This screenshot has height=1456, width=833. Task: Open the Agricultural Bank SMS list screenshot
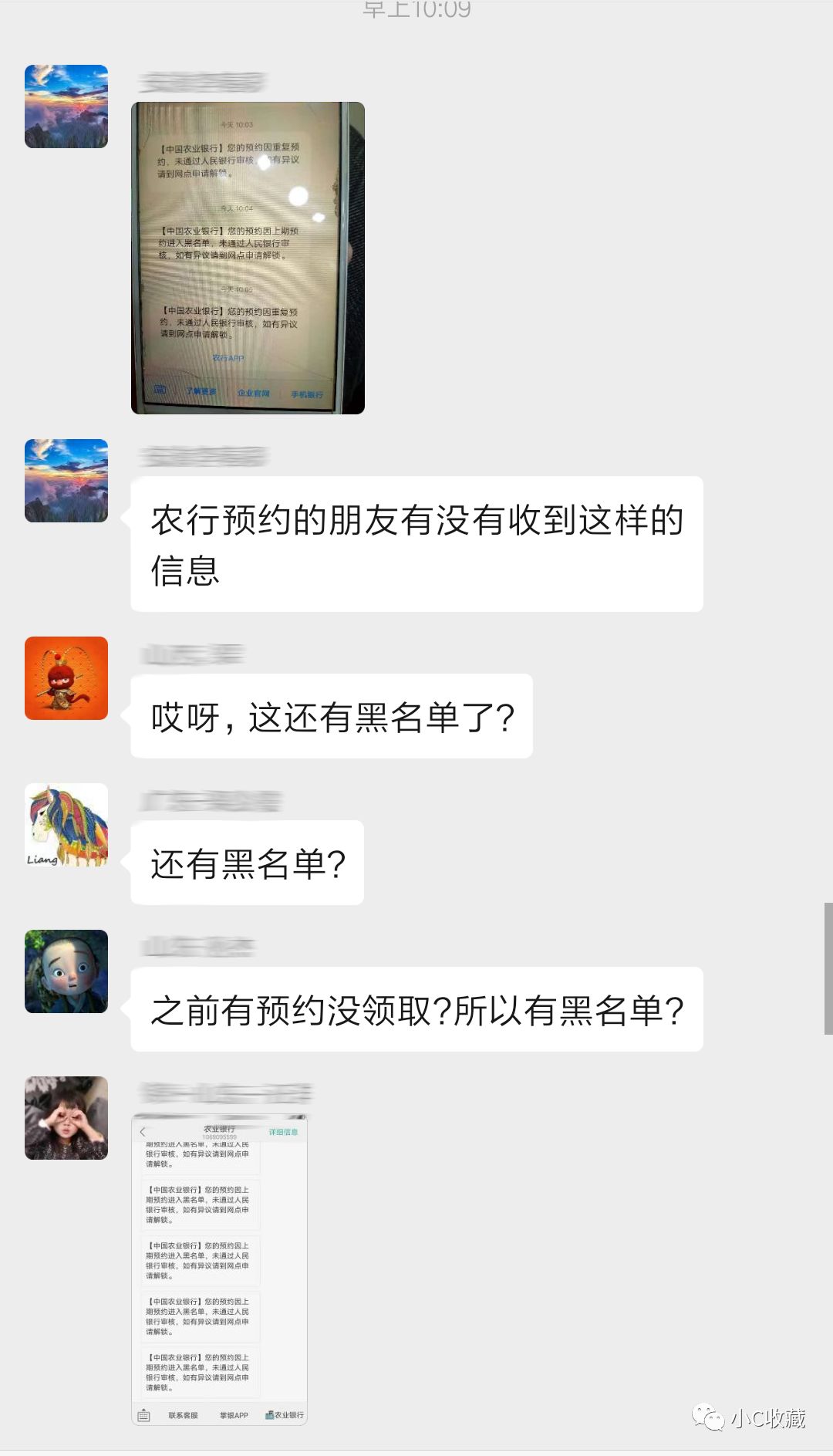pyautogui.click(x=220, y=1269)
